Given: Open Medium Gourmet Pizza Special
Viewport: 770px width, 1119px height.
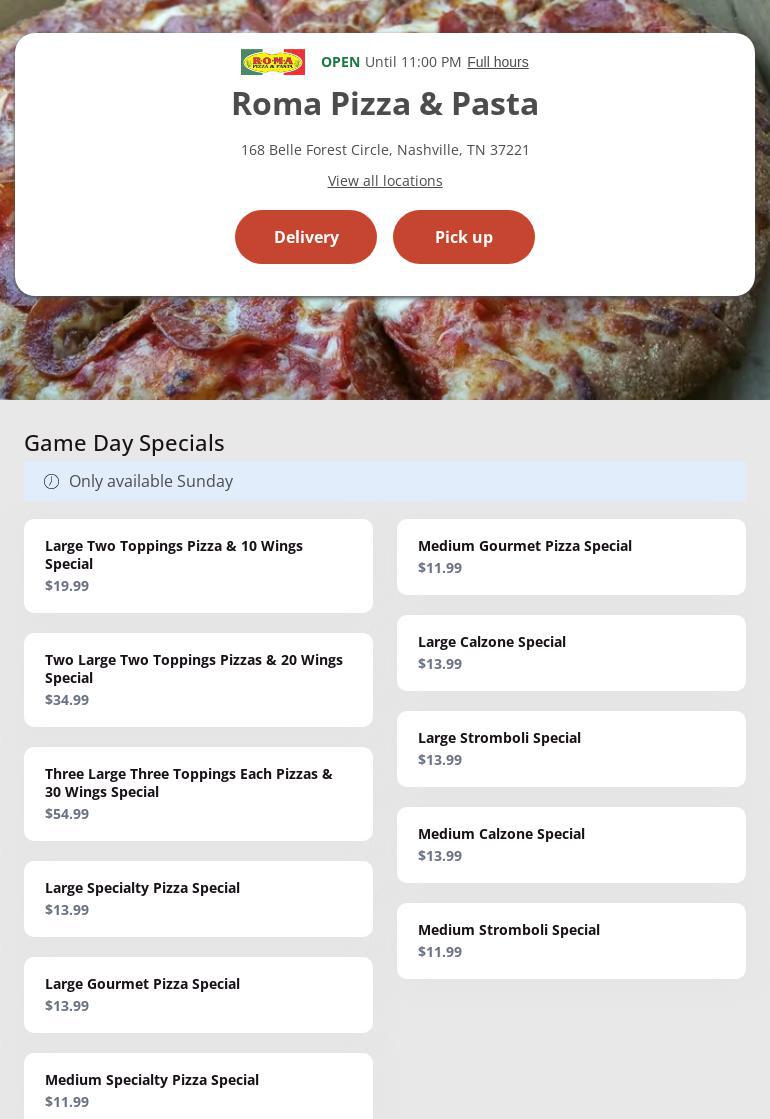Looking at the screenshot, I should [x=571, y=556].
